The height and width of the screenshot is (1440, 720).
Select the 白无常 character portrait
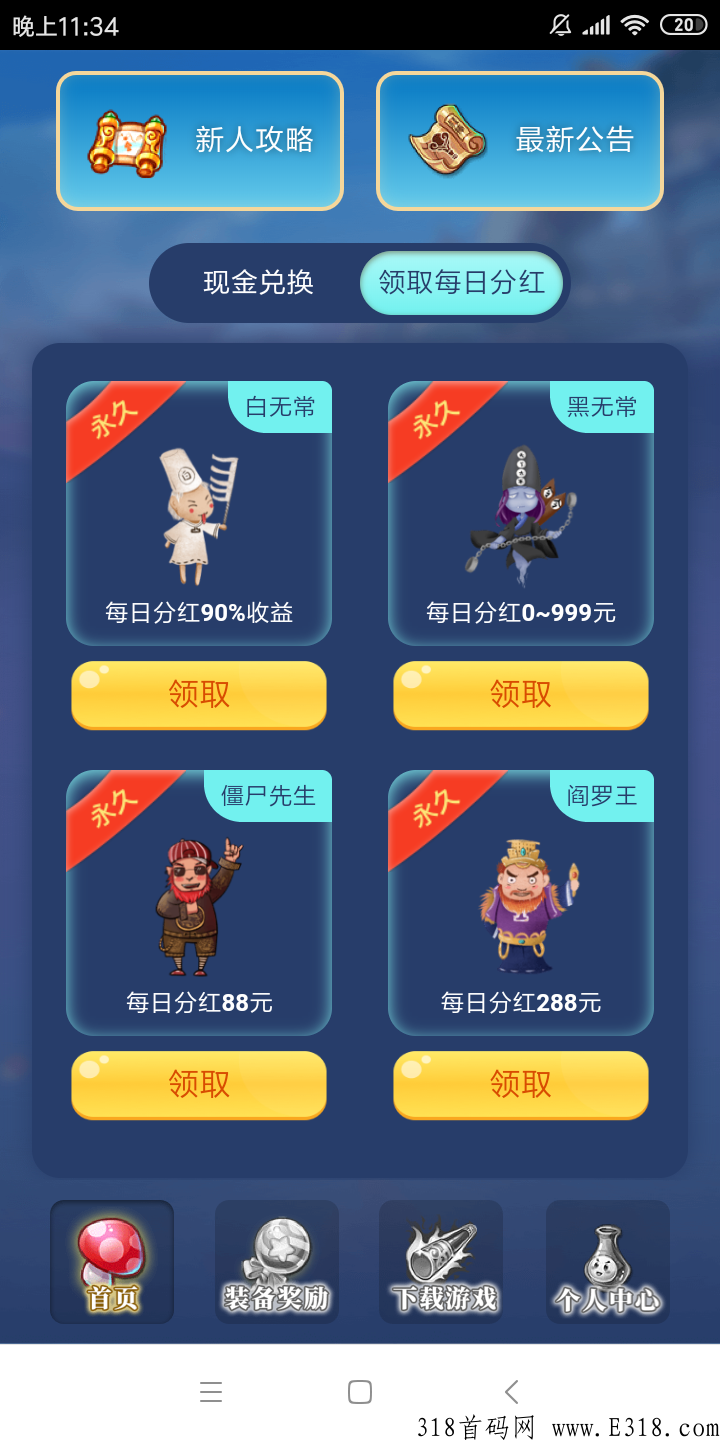[x=197, y=510]
